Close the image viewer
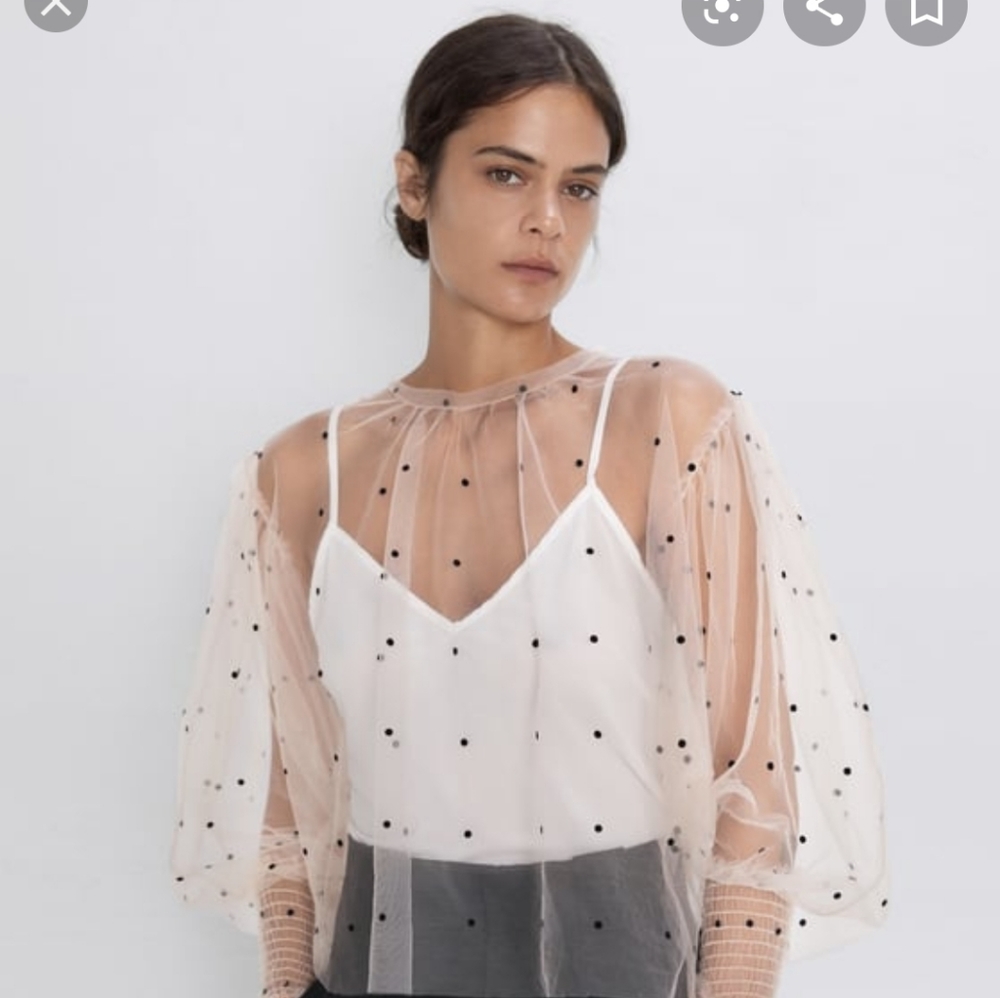The image size is (1000, 998). 55,8
